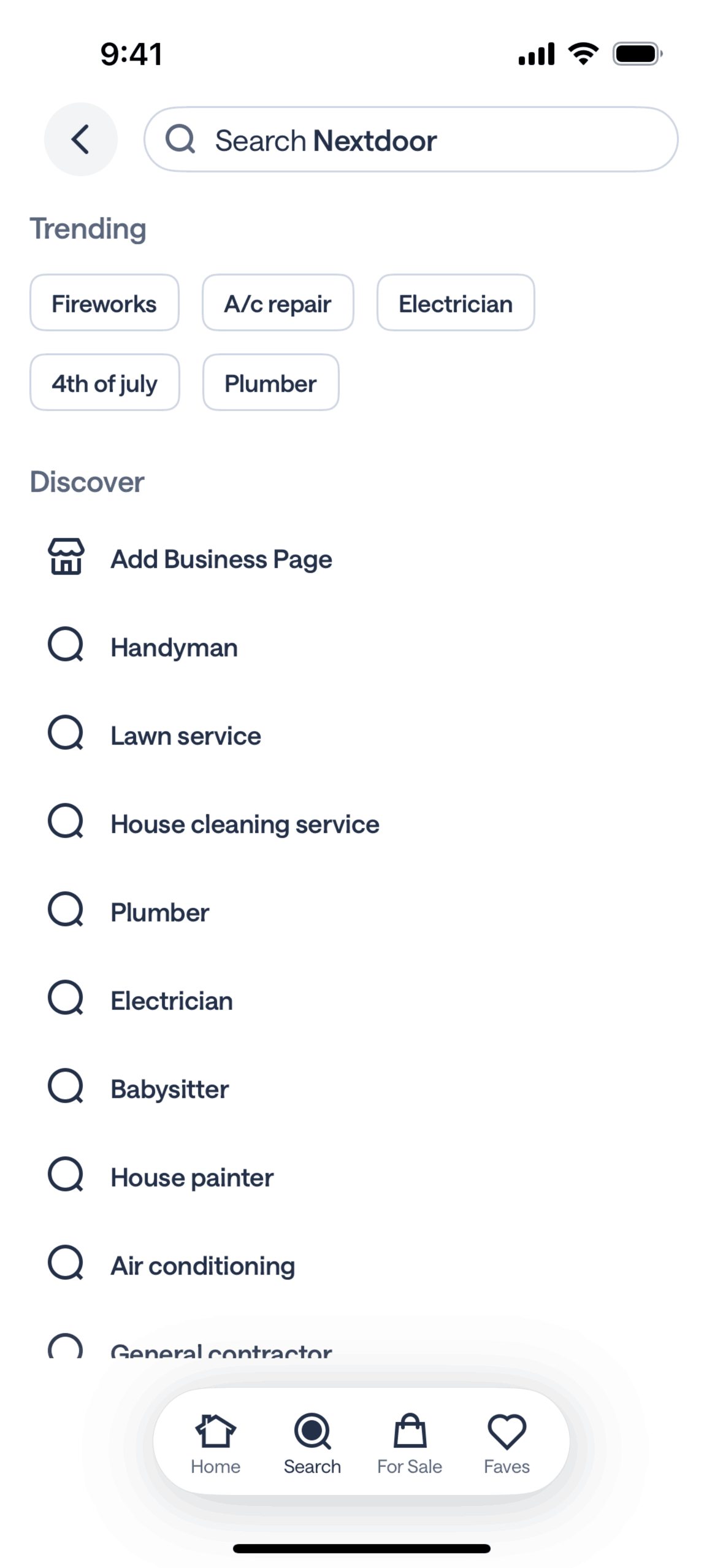Choose the Electrician trending chip
Image resolution: width=723 pixels, height=1568 pixels.
(x=455, y=303)
